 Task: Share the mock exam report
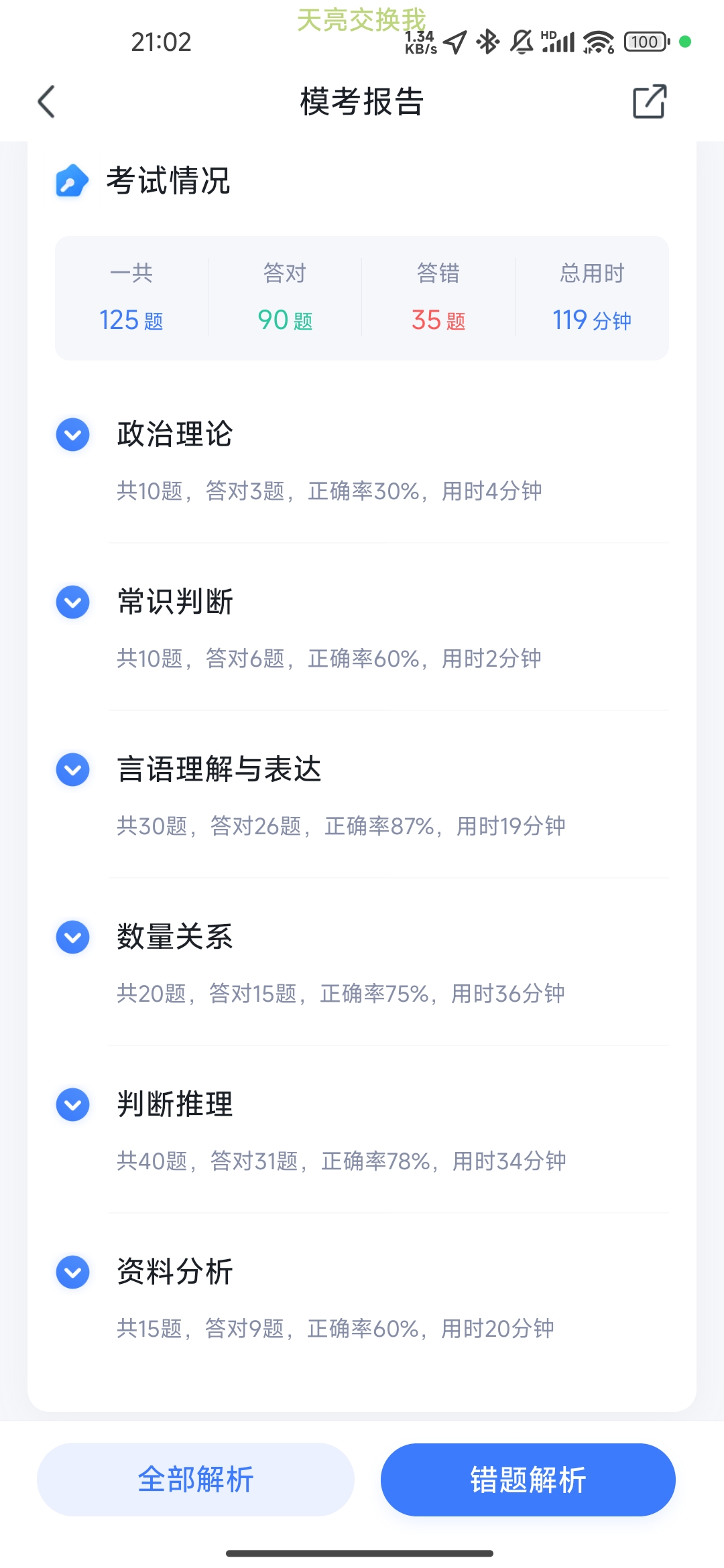point(649,102)
